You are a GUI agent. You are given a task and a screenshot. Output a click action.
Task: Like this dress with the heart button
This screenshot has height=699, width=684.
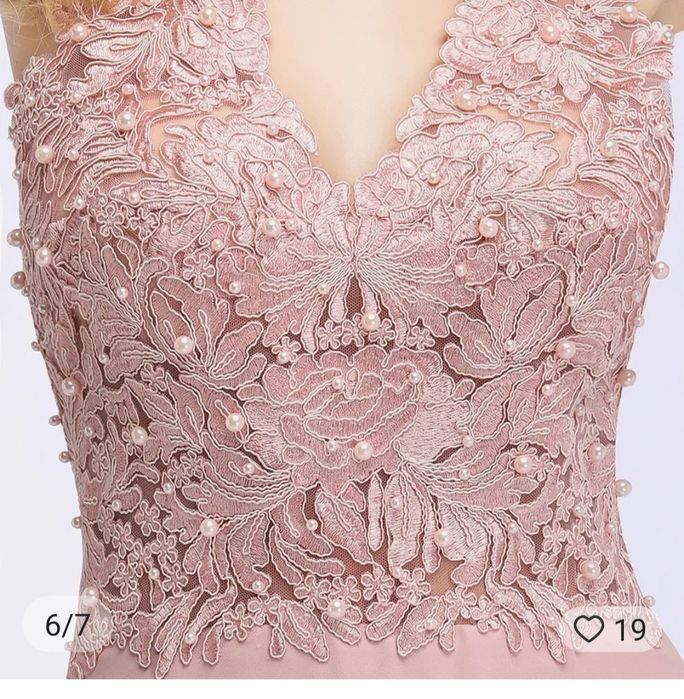click(590, 629)
